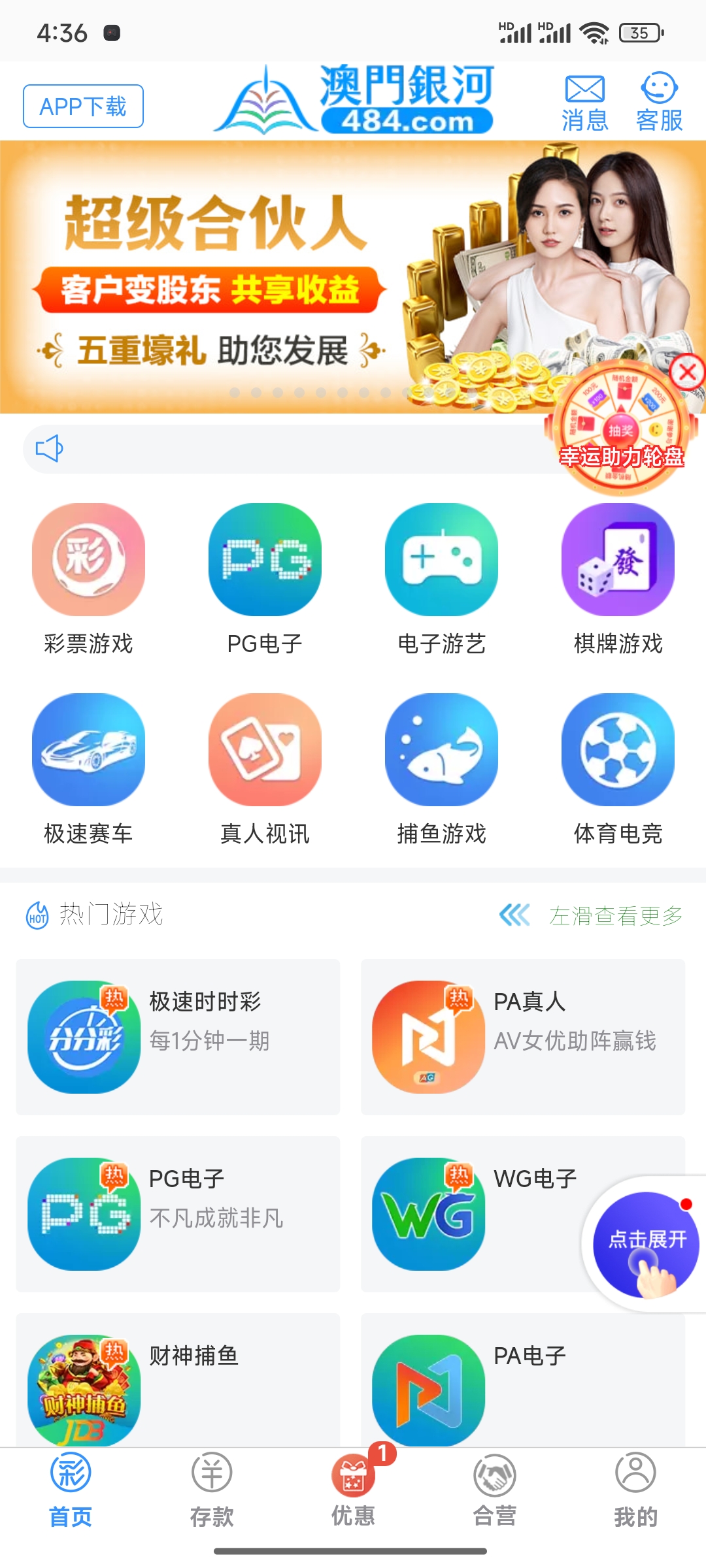The height and width of the screenshot is (1568, 706).
Task: Open the 极速时时彩 hot game card
Action: [x=178, y=1037]
